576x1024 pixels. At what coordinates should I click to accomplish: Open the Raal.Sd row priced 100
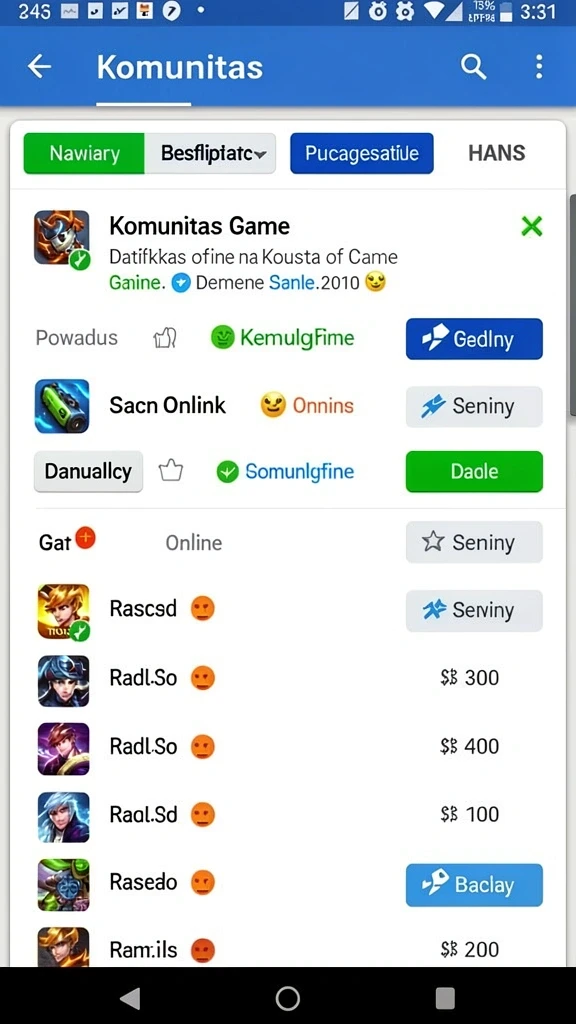coord(287,815)
